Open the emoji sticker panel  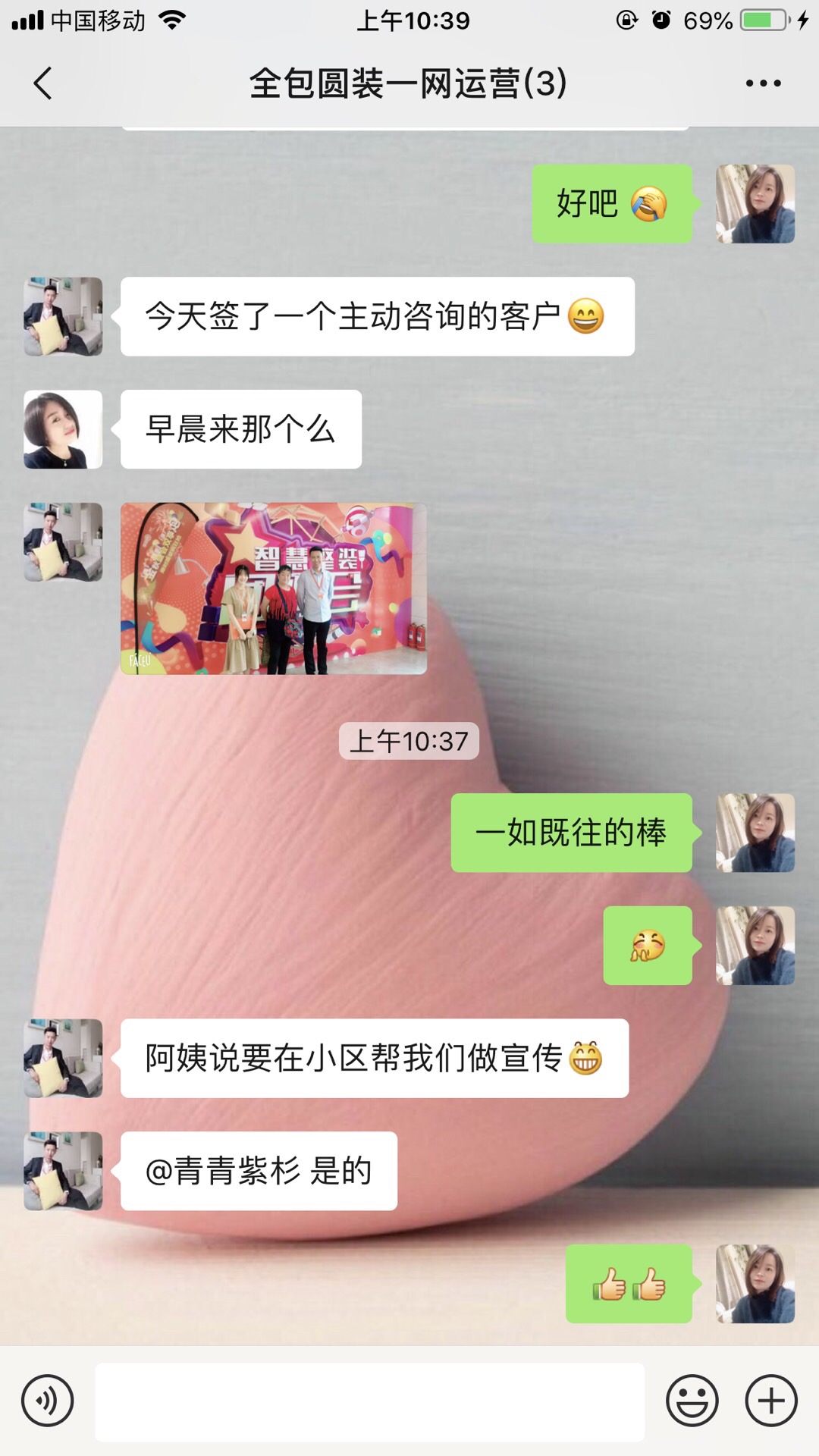pyautogui.click(x=692, y=1401)
